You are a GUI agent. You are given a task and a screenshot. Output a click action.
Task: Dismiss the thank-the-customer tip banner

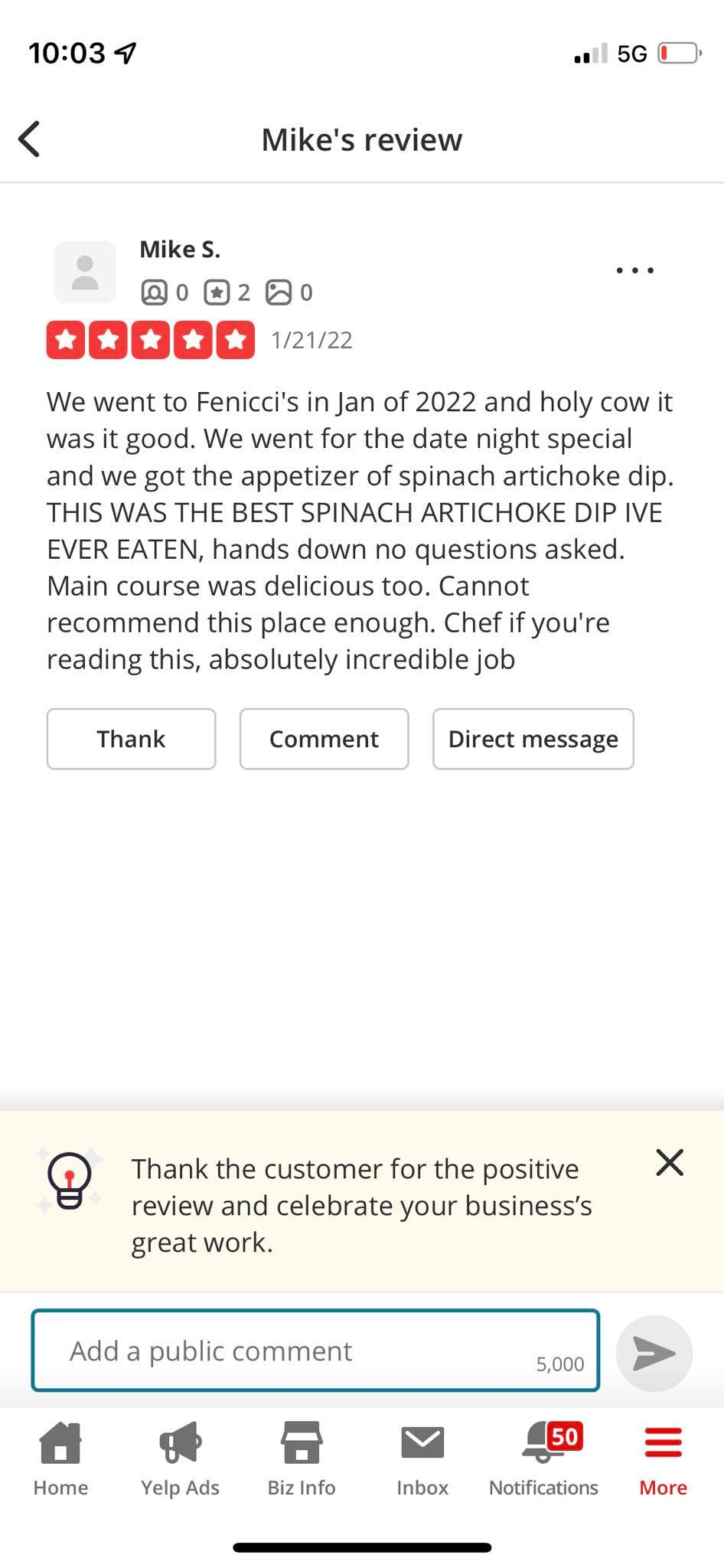click(670, 1162)
